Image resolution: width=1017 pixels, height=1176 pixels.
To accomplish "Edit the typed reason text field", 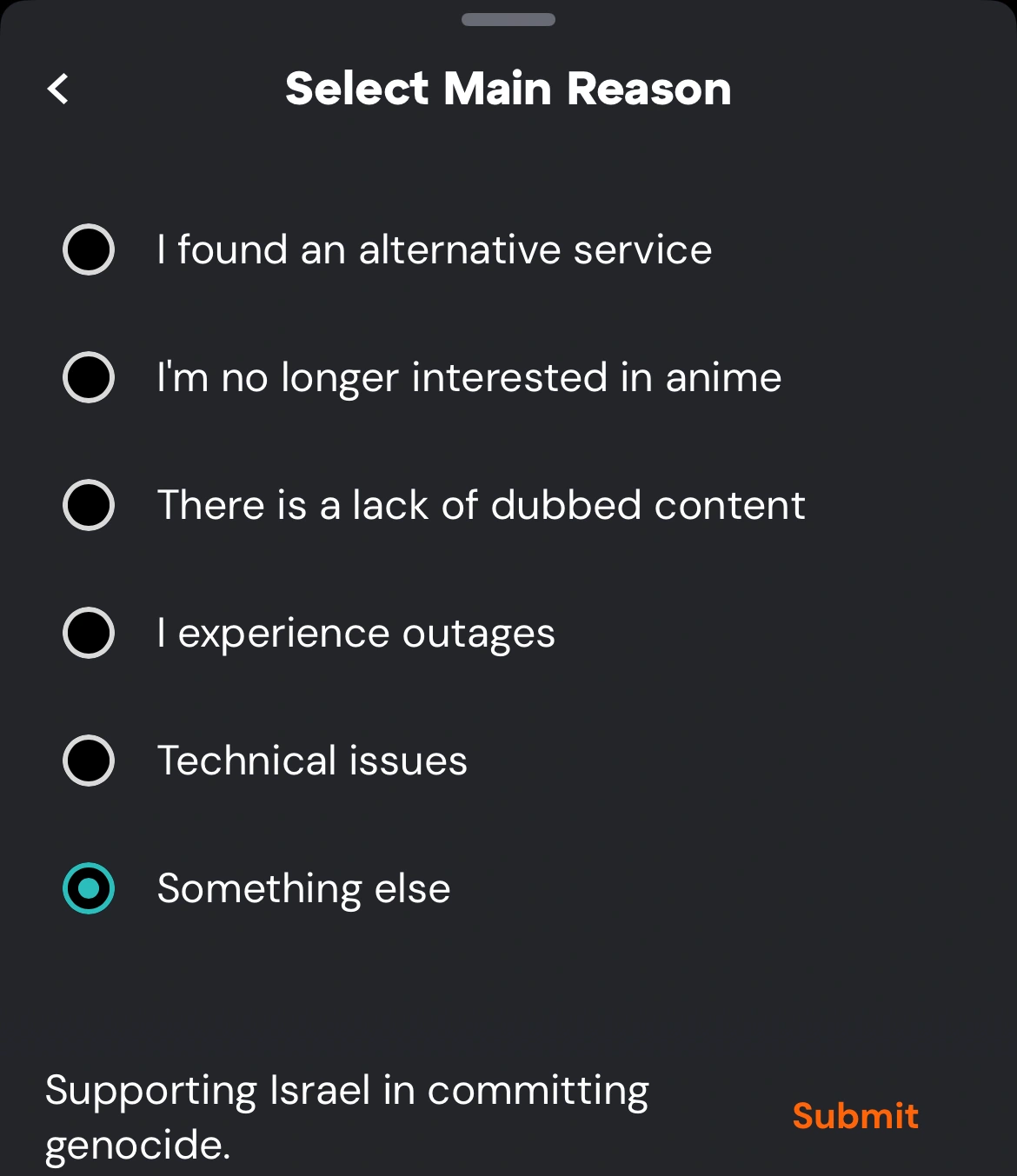I will tap(348, 1117).
